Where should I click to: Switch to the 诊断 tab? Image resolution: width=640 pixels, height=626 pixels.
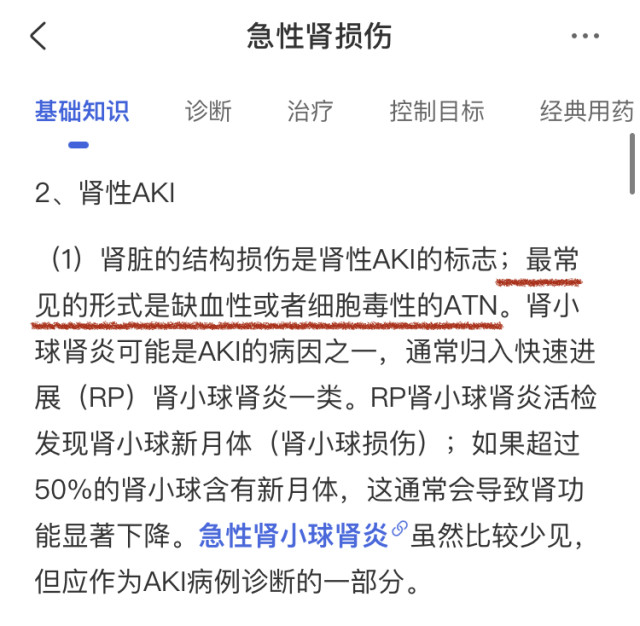208,111
